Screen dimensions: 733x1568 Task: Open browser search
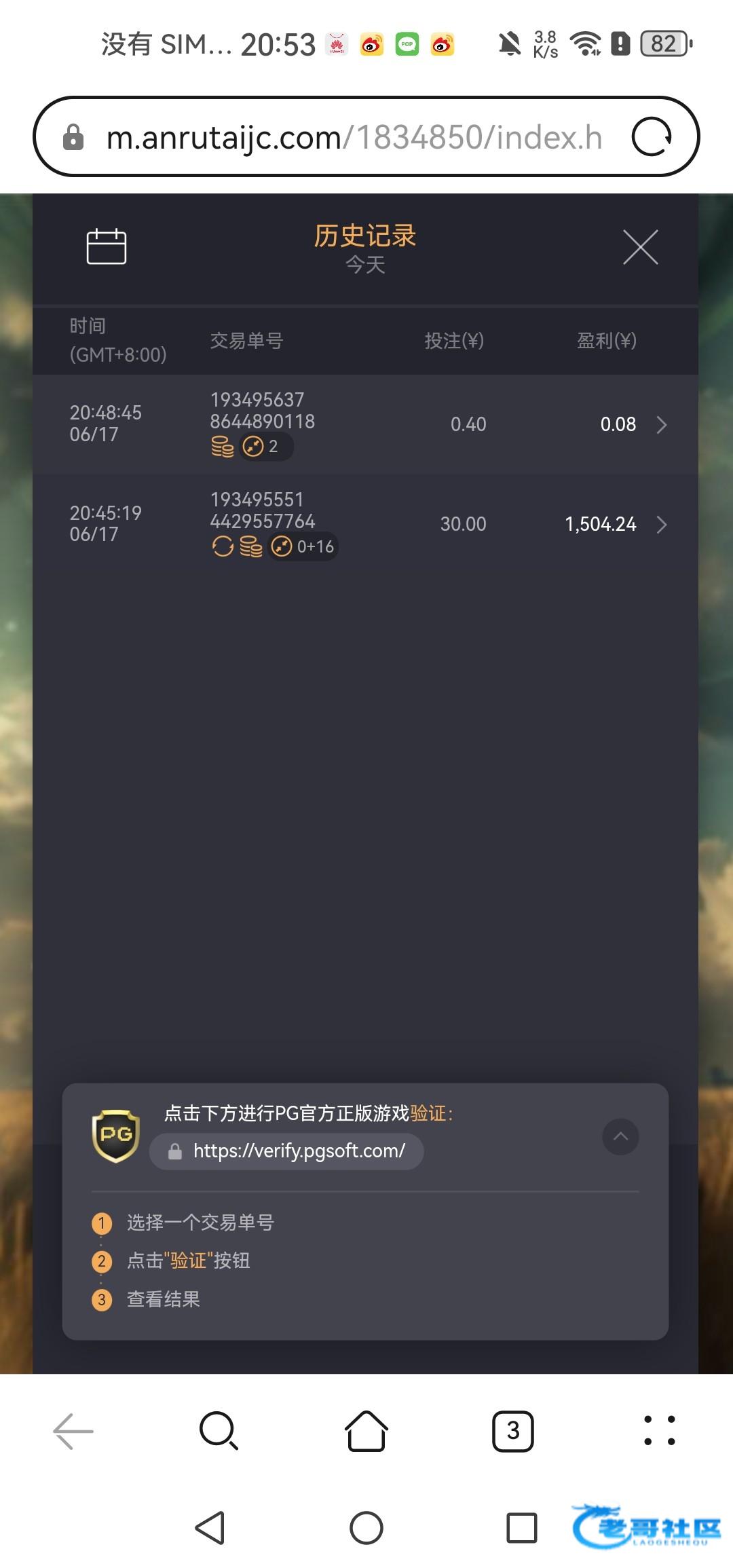pyautogui.click(x=219, y=1431)
